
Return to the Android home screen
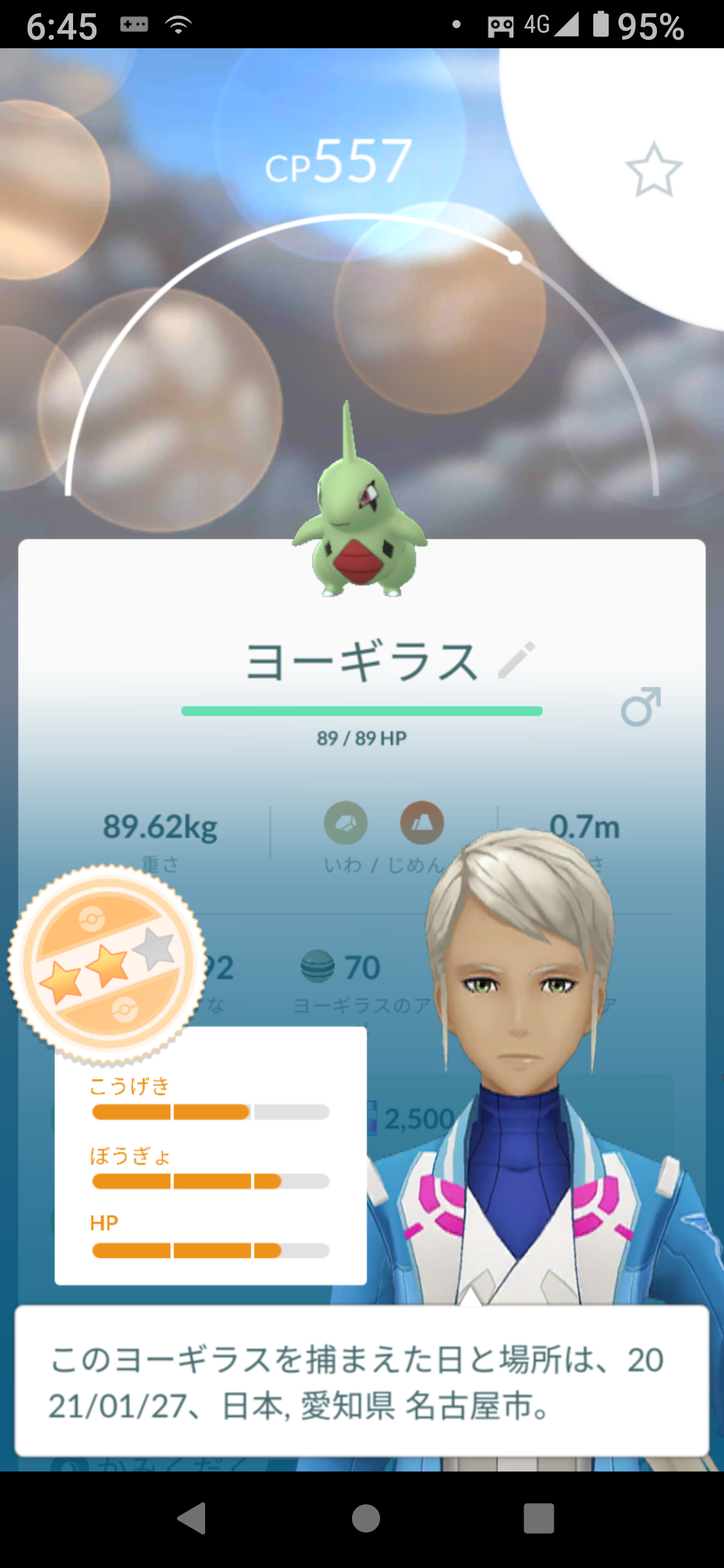coord(366,1518)
